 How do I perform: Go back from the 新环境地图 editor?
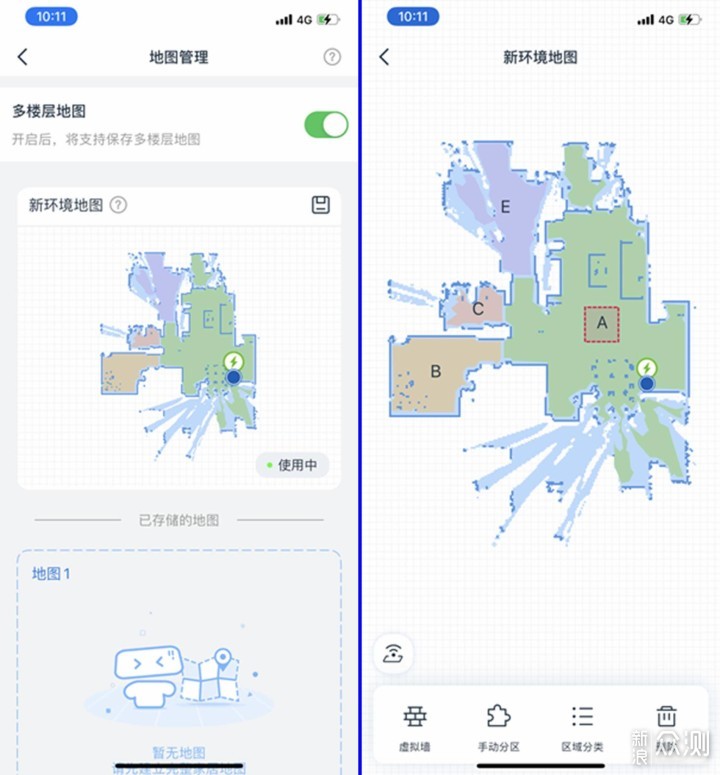[384, 58]
